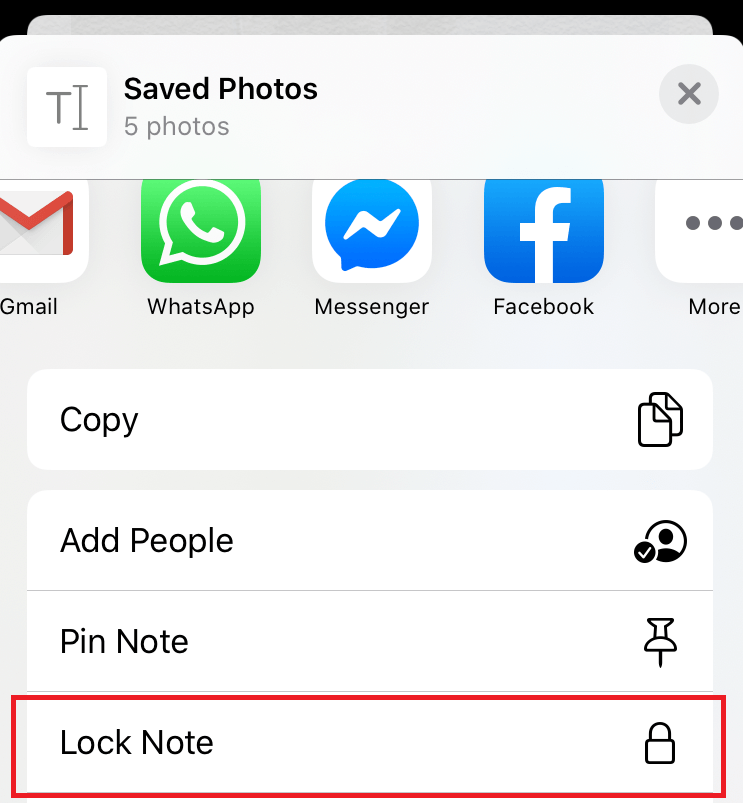Tap the pushpin icon next to Pin Note
The width and height of the screenshot is (743, 803).
[660, 642]
